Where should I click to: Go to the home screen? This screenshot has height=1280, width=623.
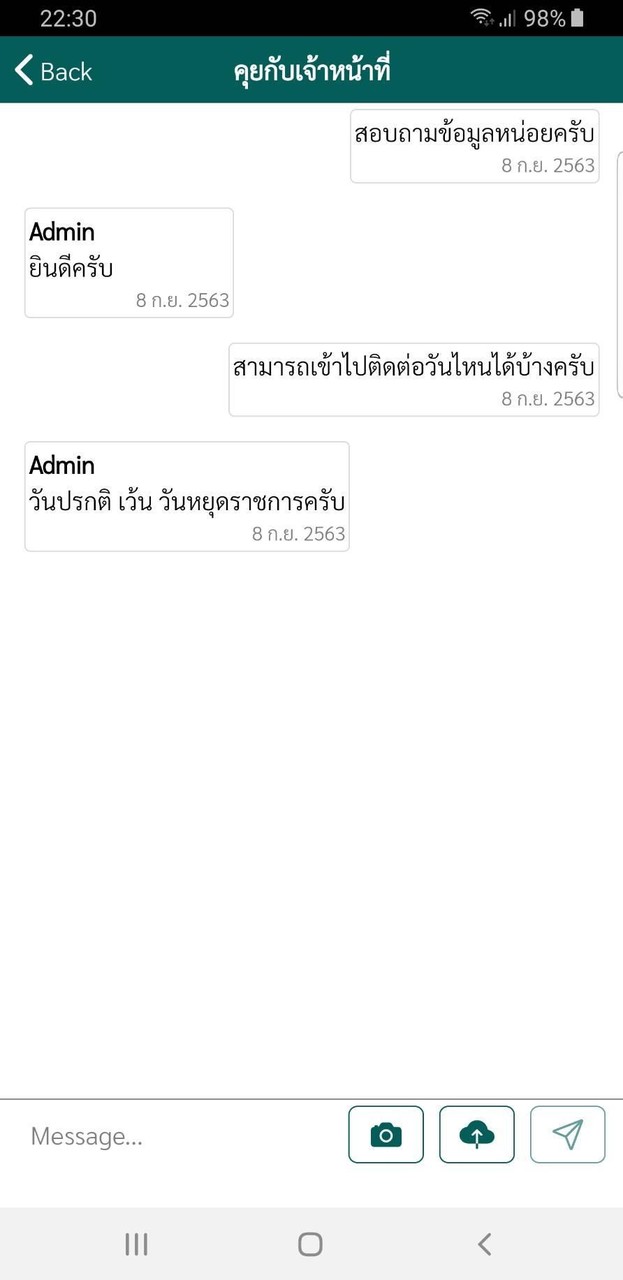(311, 1244)
